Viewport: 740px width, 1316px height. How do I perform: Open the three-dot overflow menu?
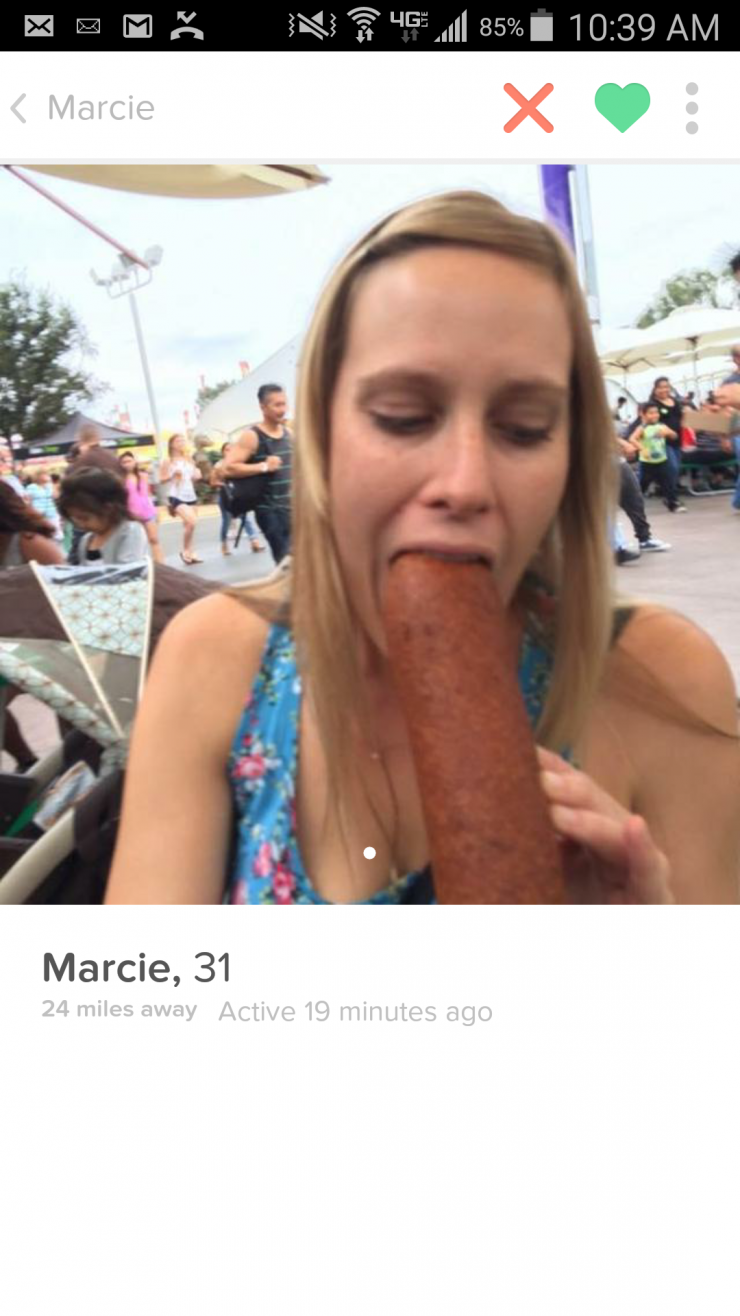pos(691,108)
